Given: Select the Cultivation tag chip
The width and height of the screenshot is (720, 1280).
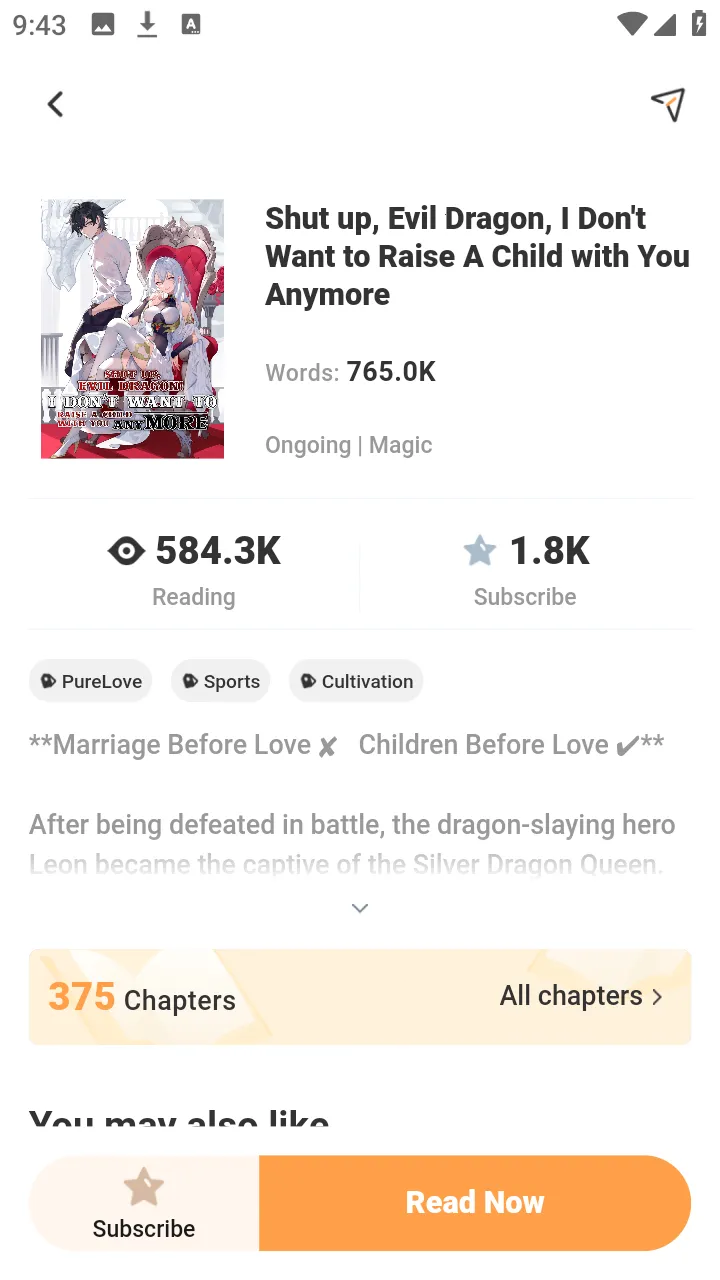Looking at the screenshot, I should [356, 681].
